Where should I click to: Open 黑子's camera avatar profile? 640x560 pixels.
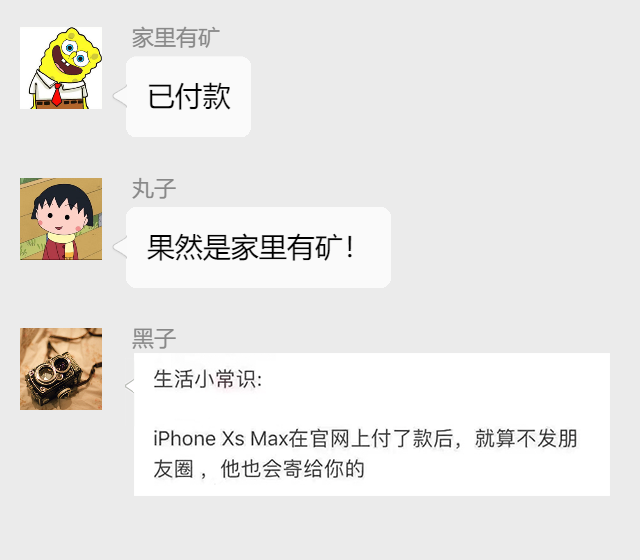61,369
